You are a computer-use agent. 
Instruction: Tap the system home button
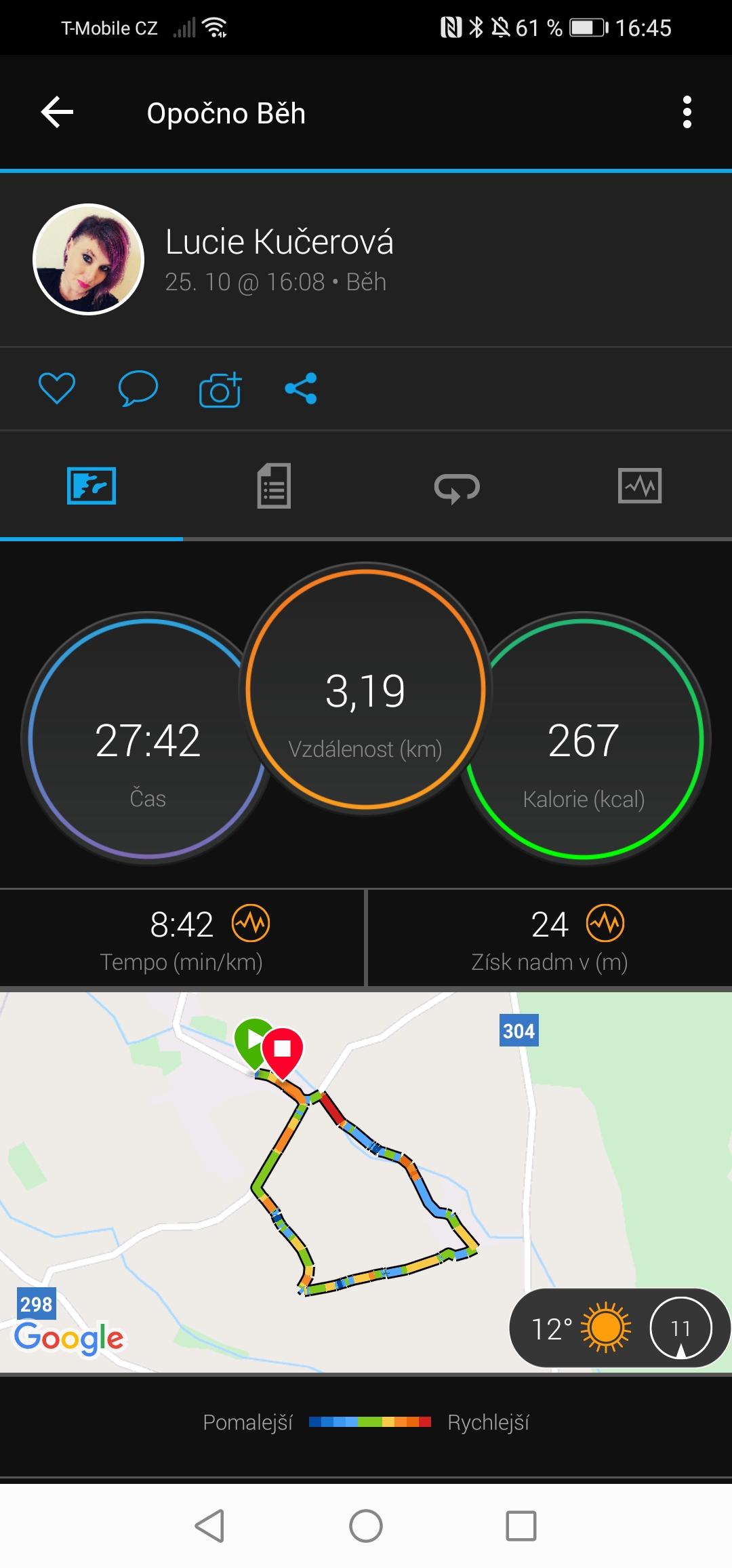(x=366, y=1526)
